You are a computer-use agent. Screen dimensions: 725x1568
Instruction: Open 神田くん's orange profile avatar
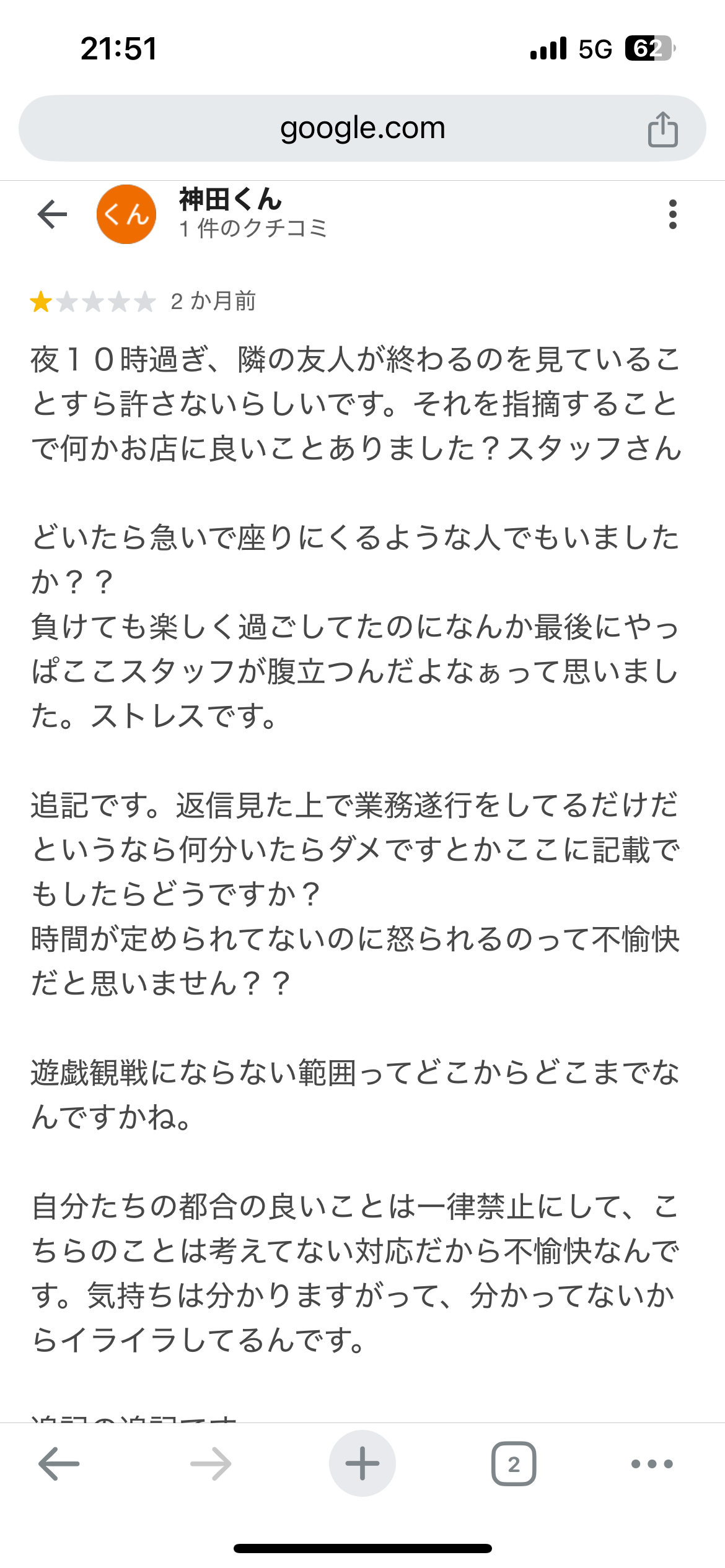coord(126,214)
